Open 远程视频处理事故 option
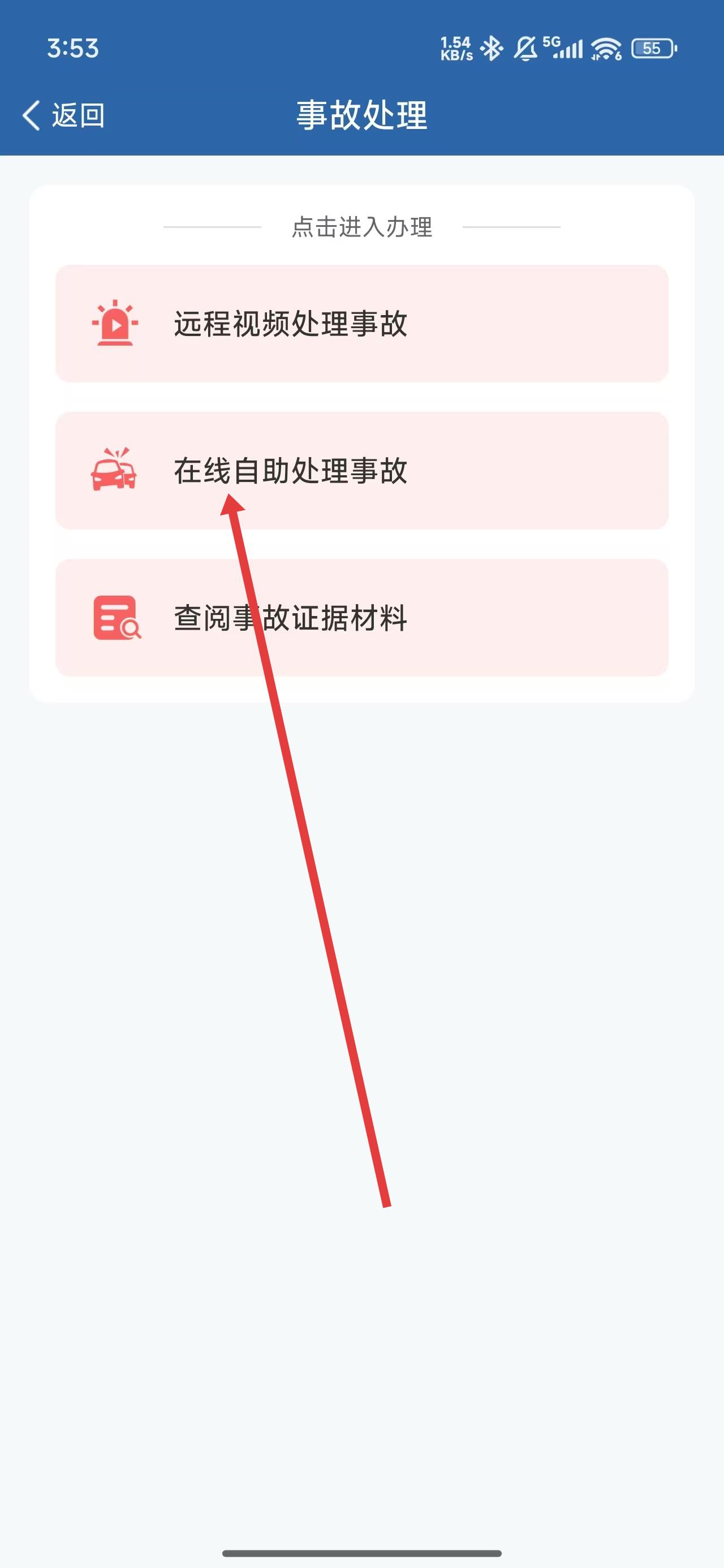 [361, 323]
